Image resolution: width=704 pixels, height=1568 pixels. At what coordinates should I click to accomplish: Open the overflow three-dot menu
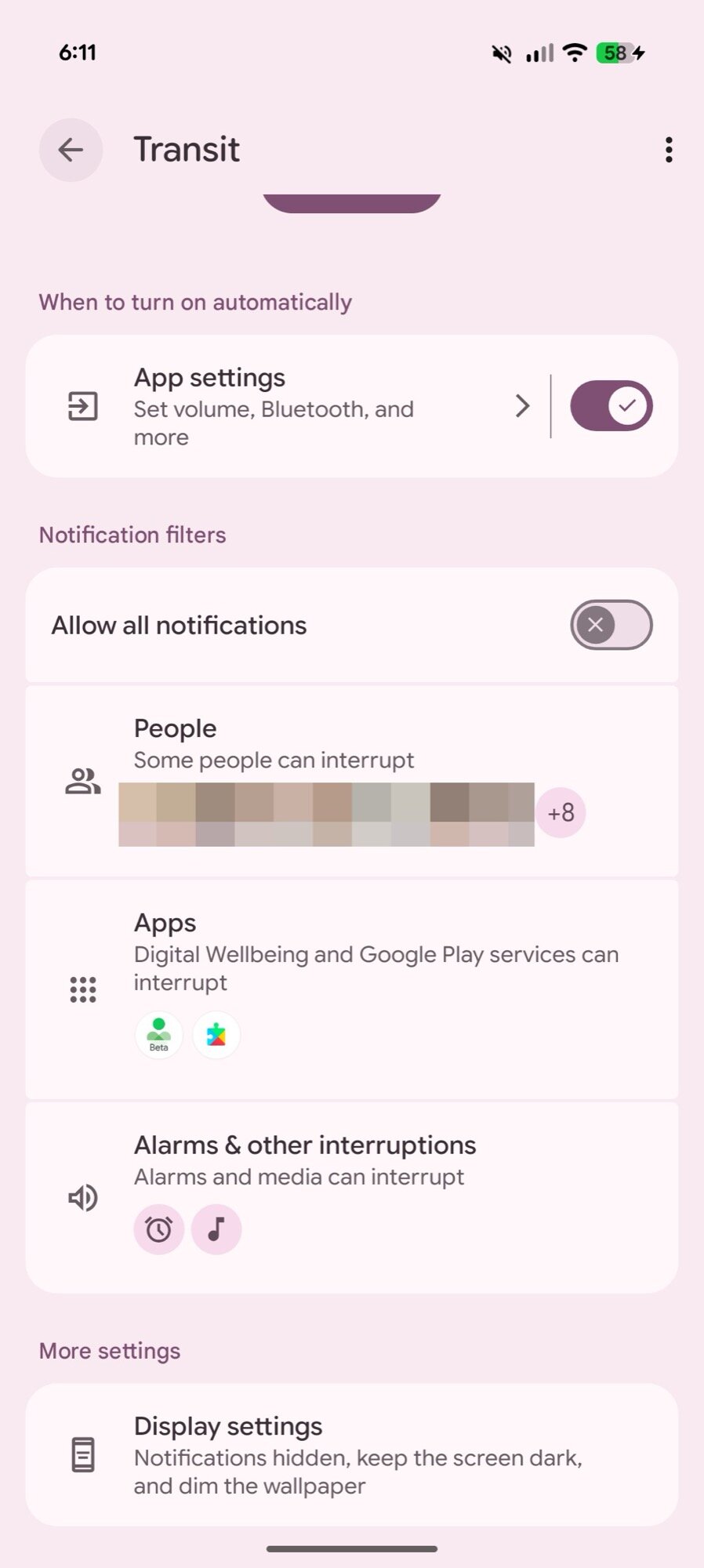(668, 149)
